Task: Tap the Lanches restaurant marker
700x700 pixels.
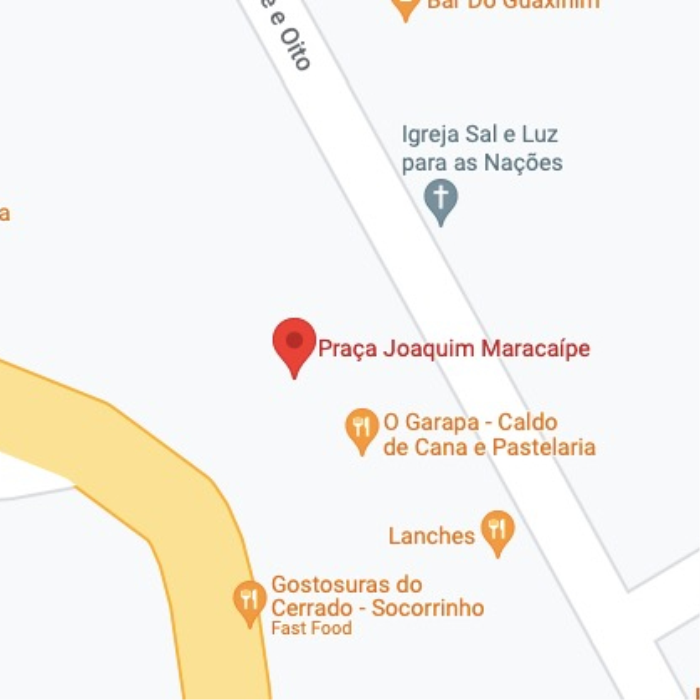Action: pos(497,530)
